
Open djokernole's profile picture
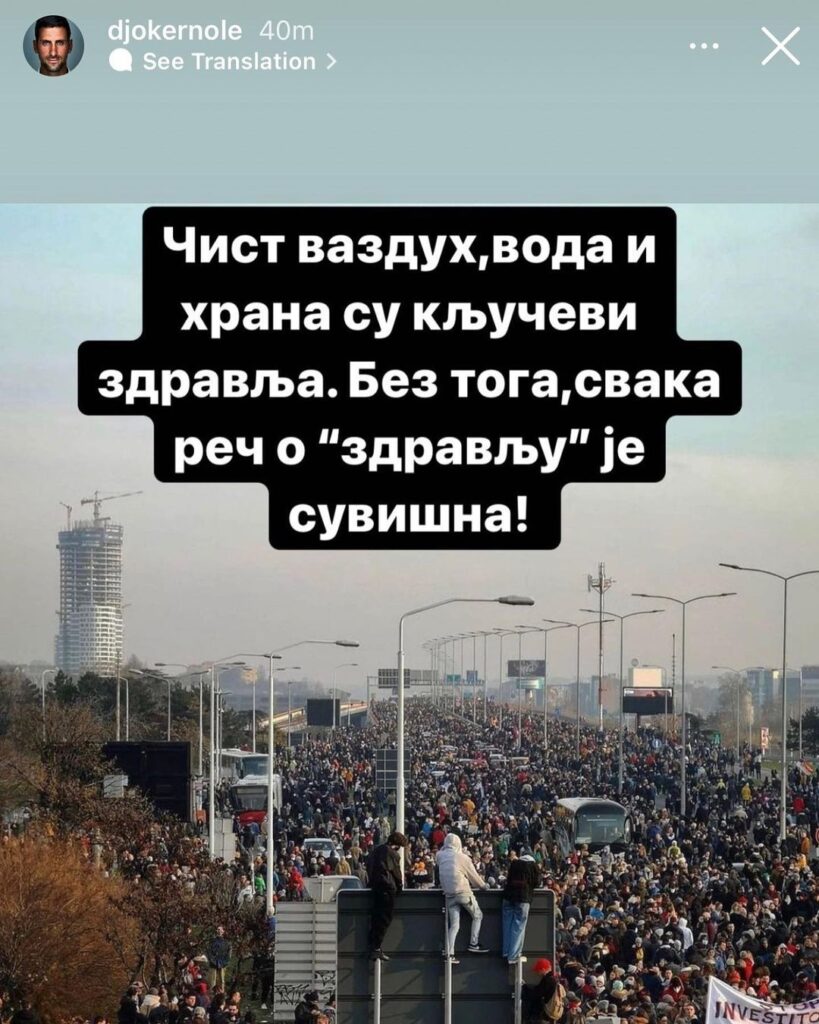click(x=53, y=45)
